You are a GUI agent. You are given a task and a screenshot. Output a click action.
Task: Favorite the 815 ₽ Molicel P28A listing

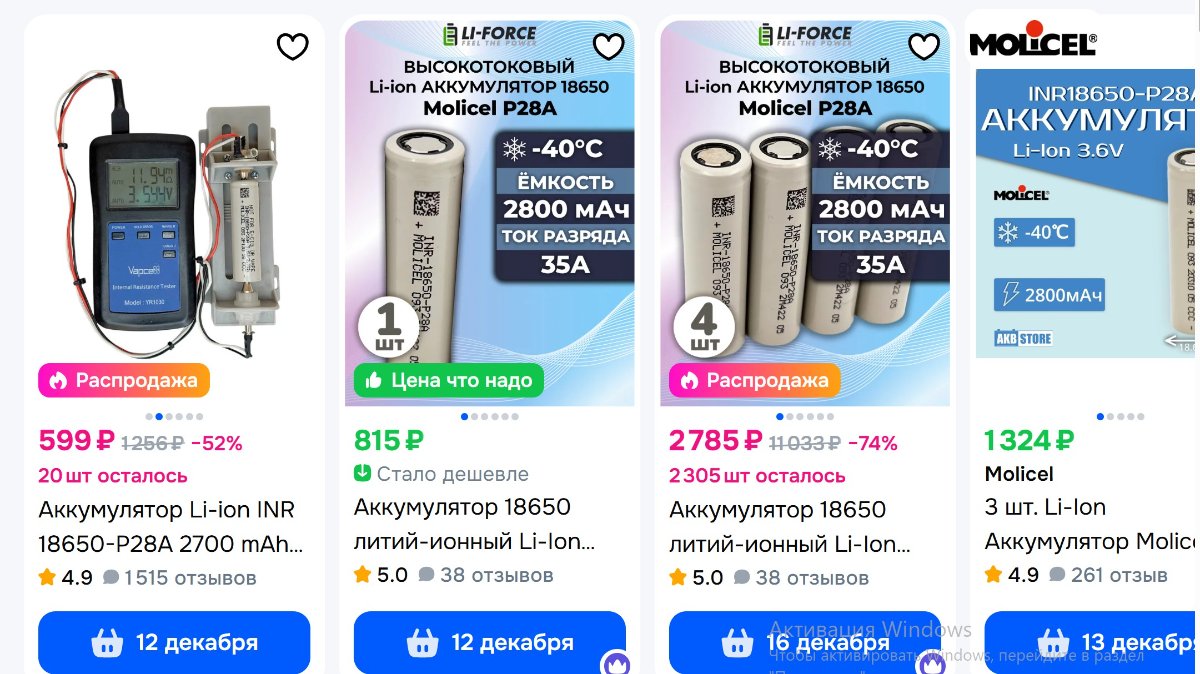coord(608,46)
